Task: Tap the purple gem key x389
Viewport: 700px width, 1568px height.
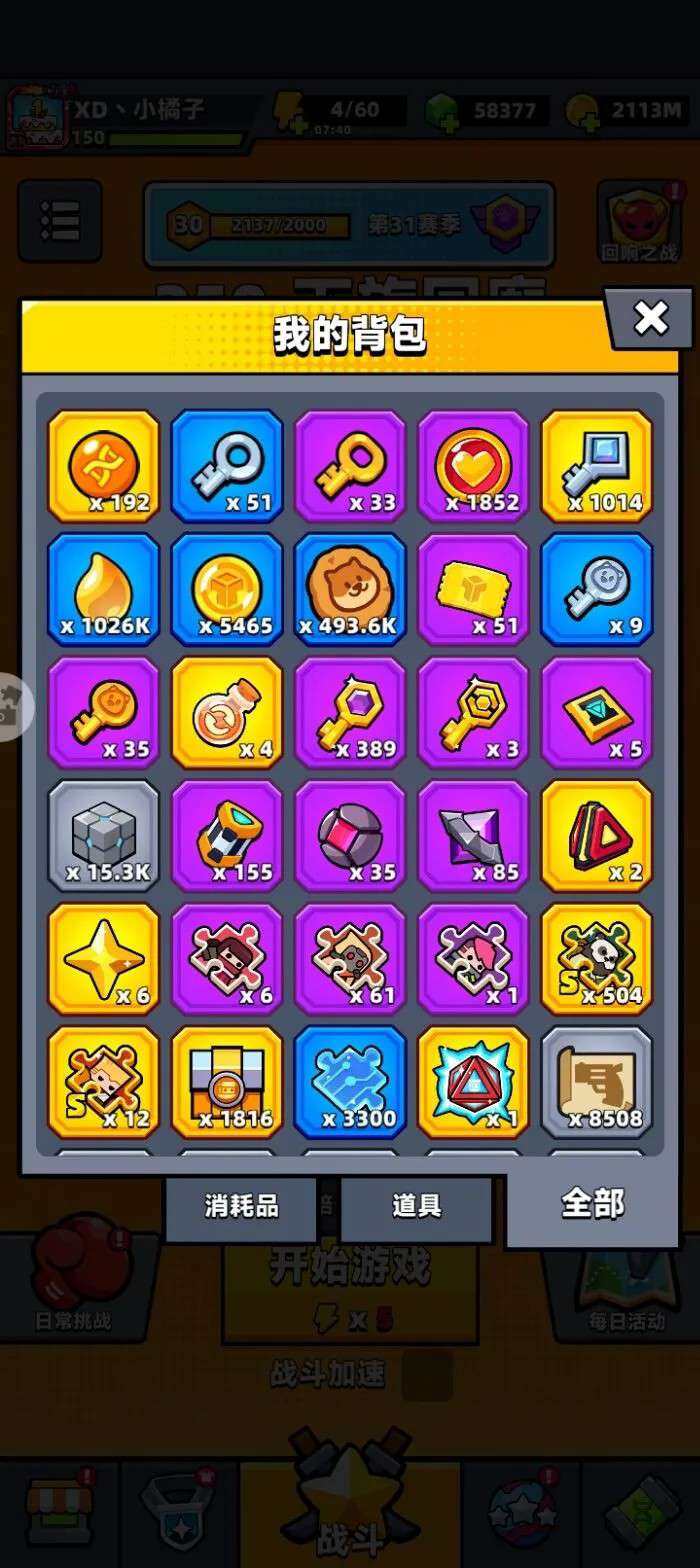Action: click(x=350, y=712)
